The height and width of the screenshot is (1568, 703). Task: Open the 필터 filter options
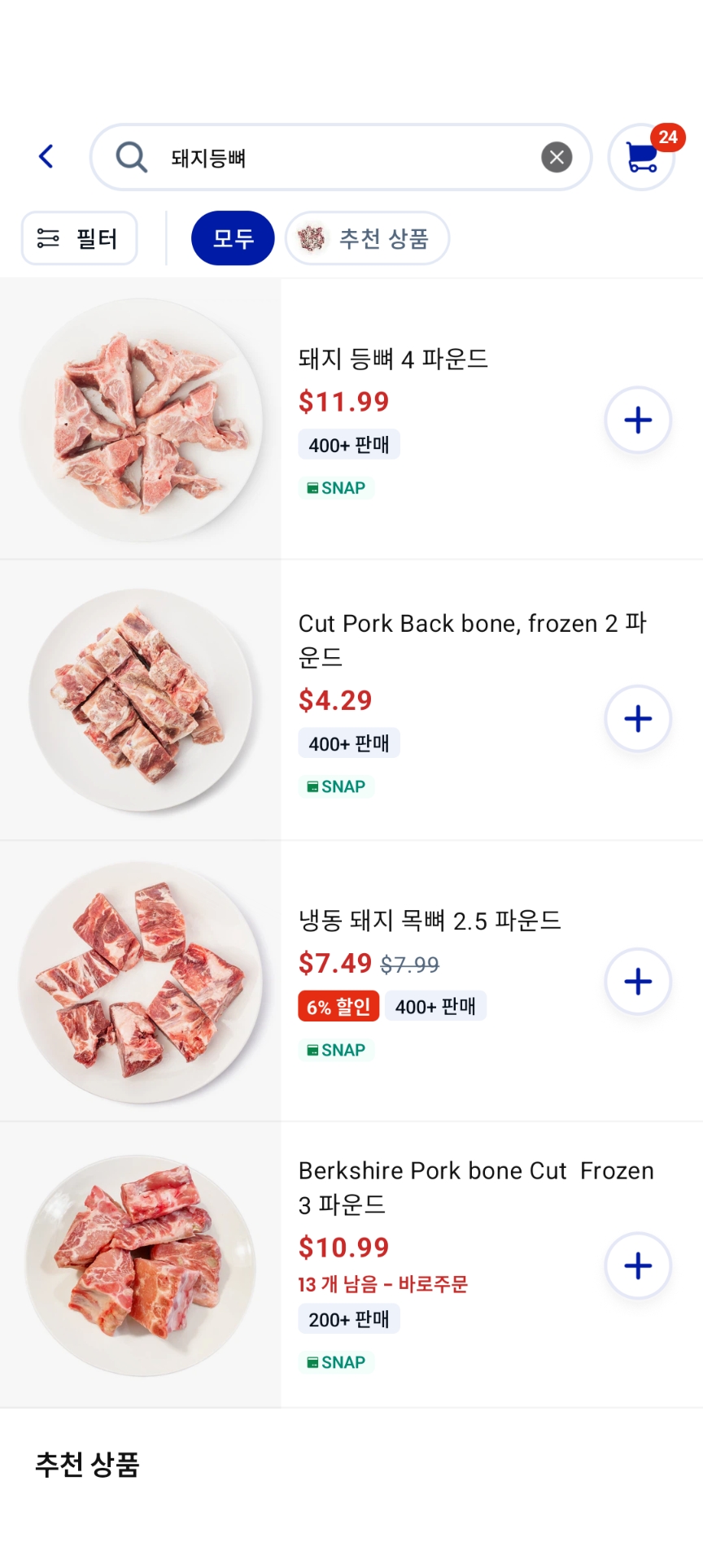click(79, 238)
